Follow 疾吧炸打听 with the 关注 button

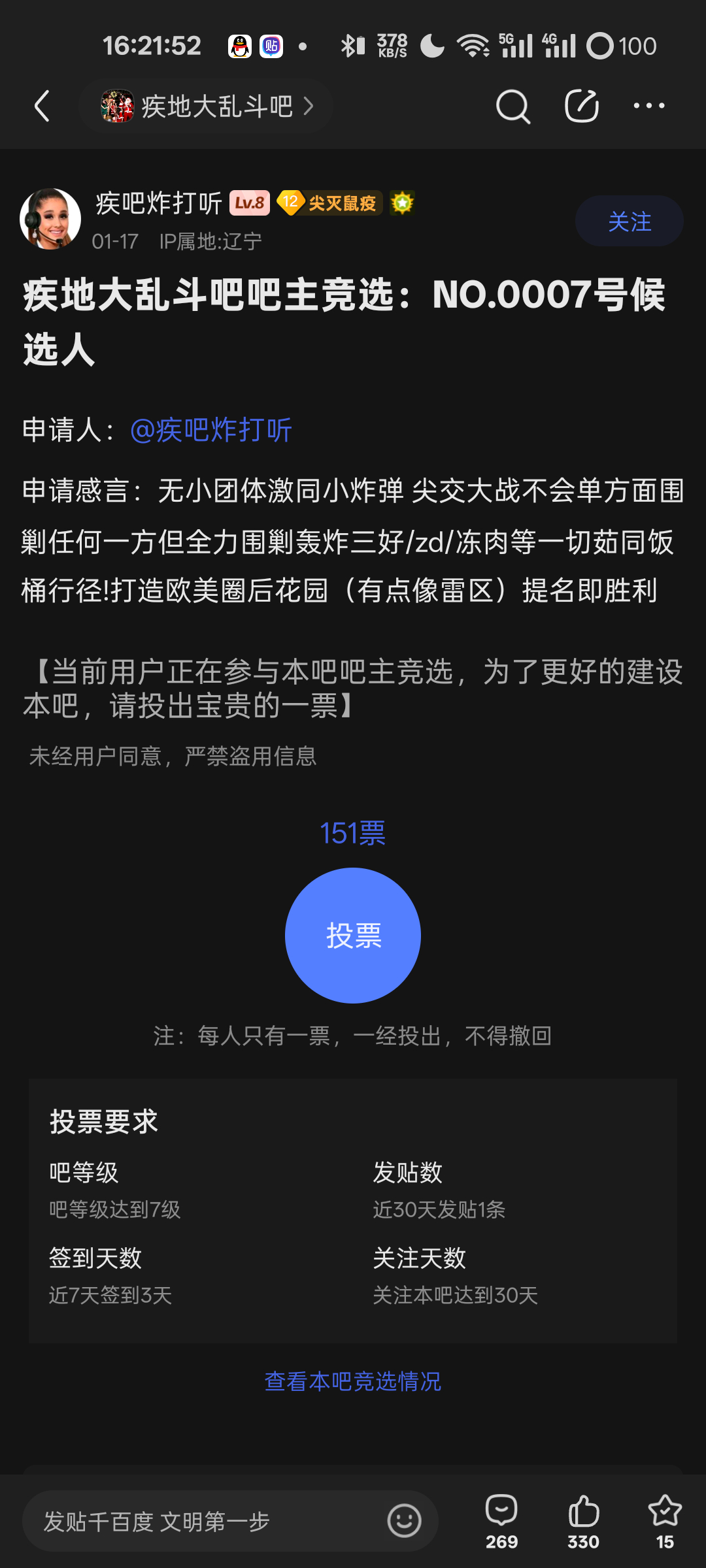coord(629,221)
